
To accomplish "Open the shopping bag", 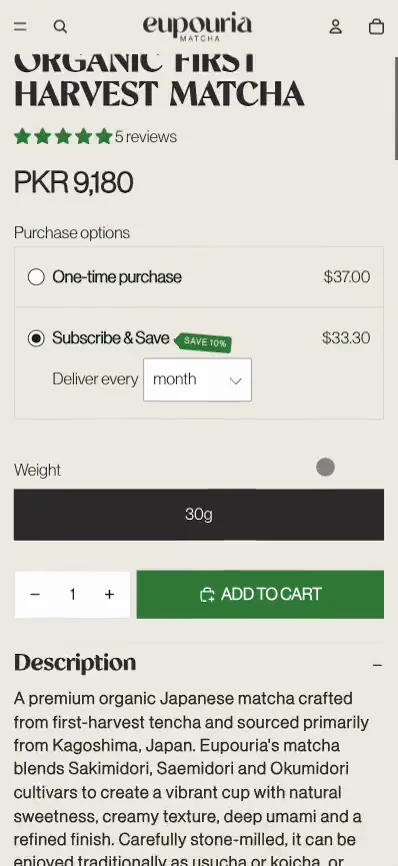I will coord(376,27).
